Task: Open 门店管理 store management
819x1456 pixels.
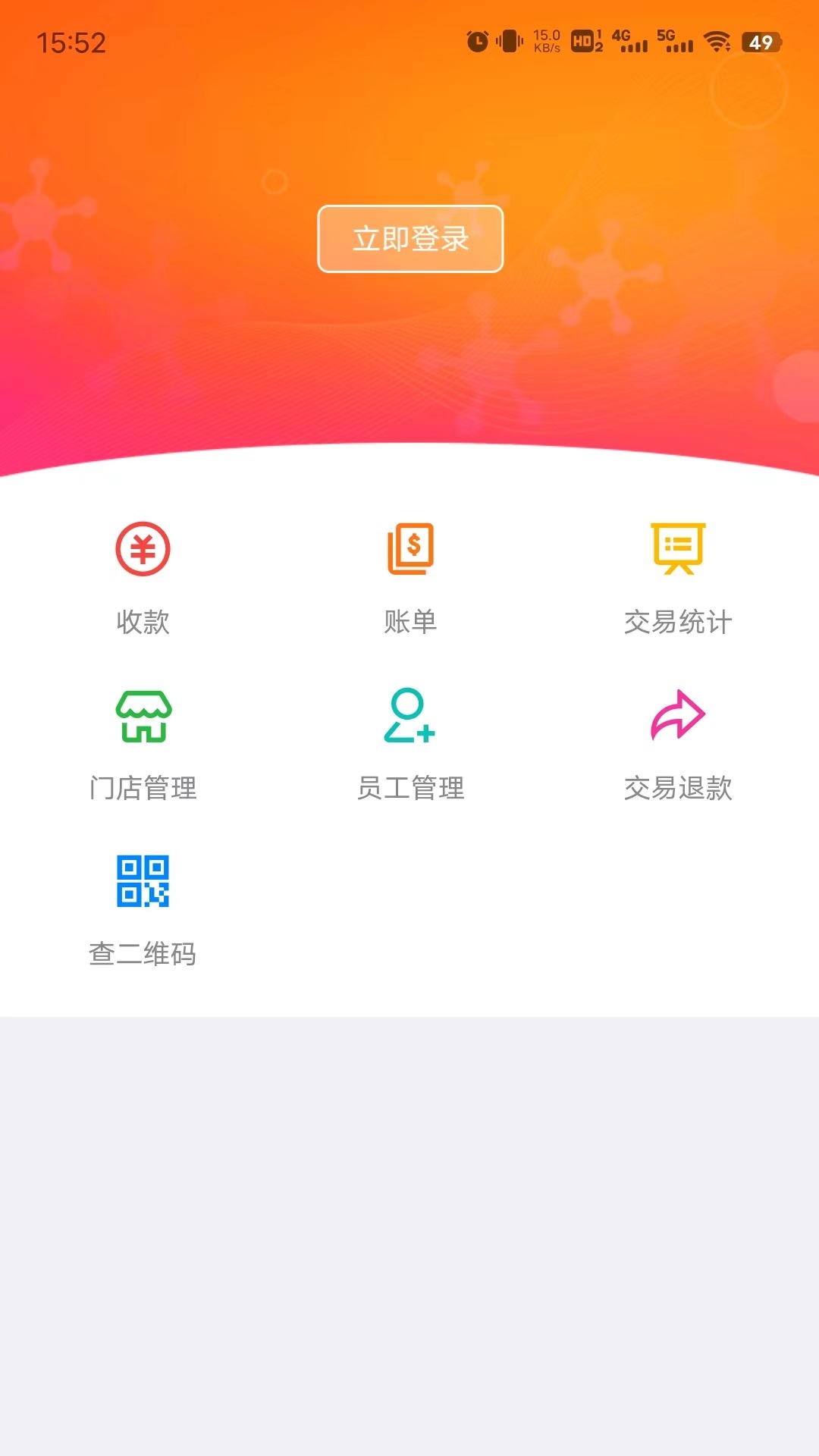Action: tap(143, 745)
